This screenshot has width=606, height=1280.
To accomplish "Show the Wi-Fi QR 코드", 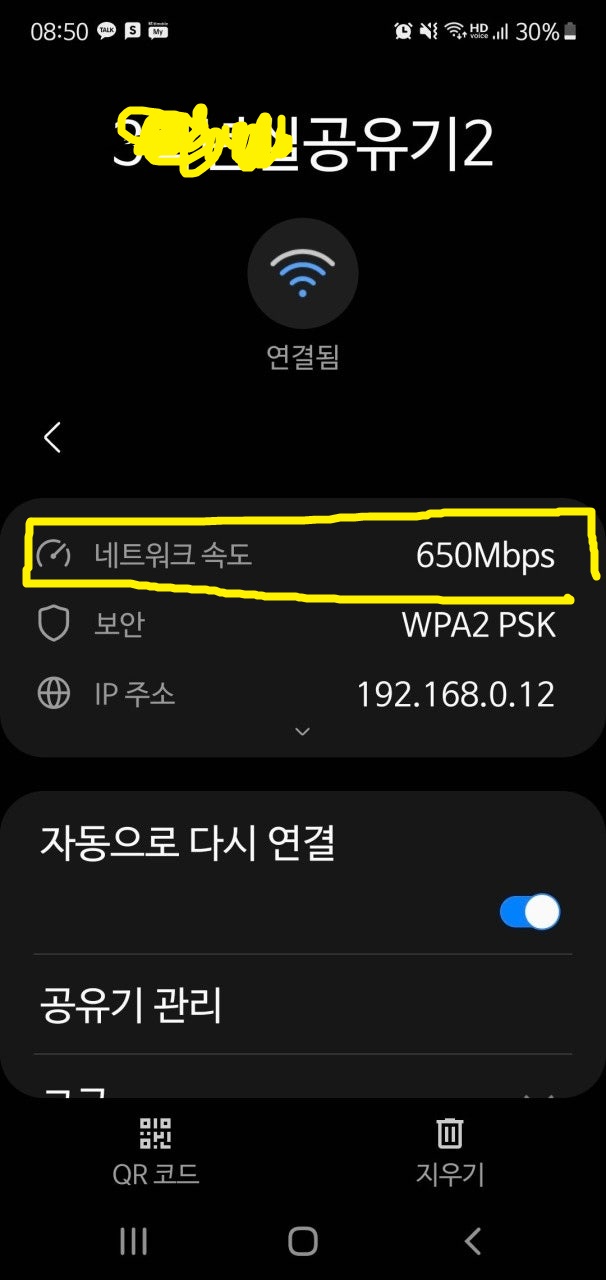I will tap(156, 1150).
